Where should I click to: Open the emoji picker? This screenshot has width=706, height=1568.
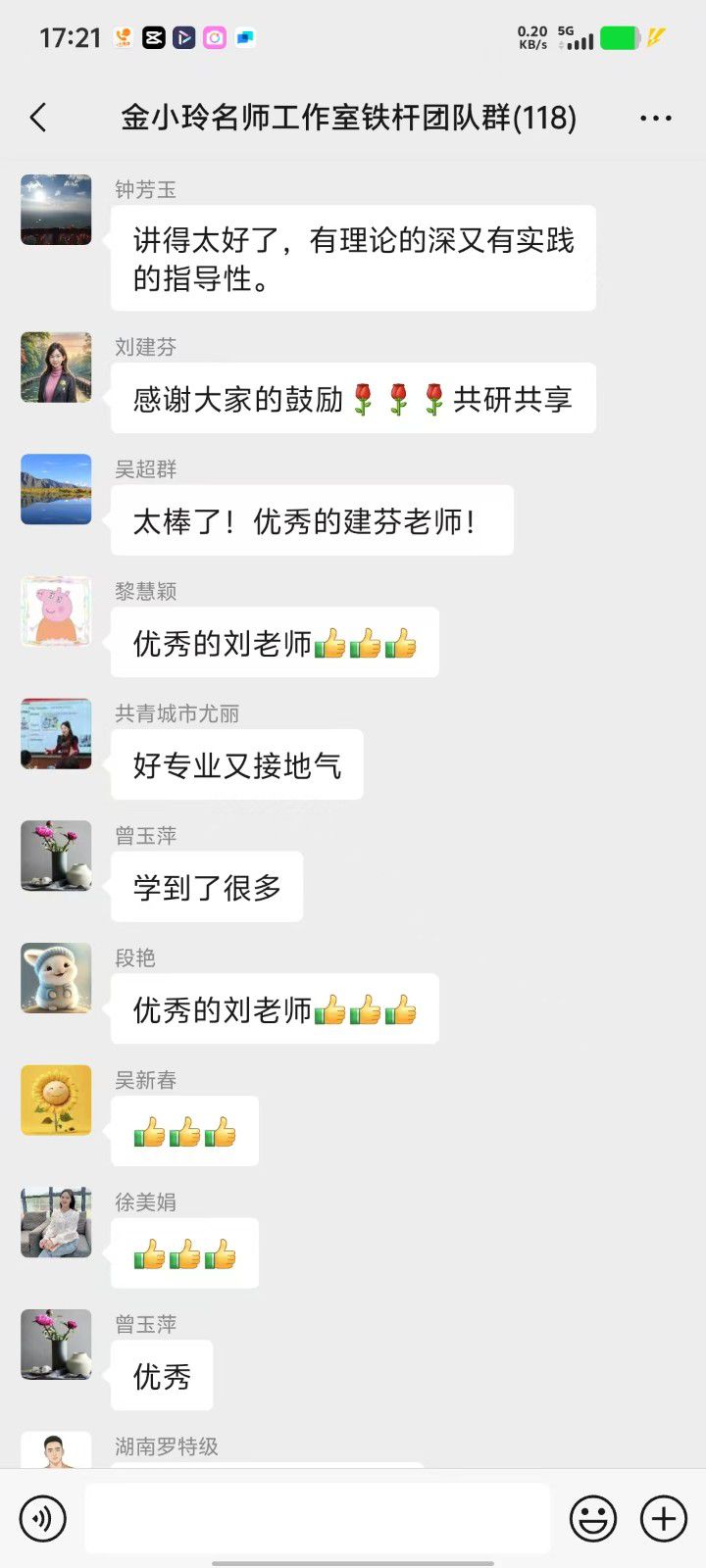593,1519
